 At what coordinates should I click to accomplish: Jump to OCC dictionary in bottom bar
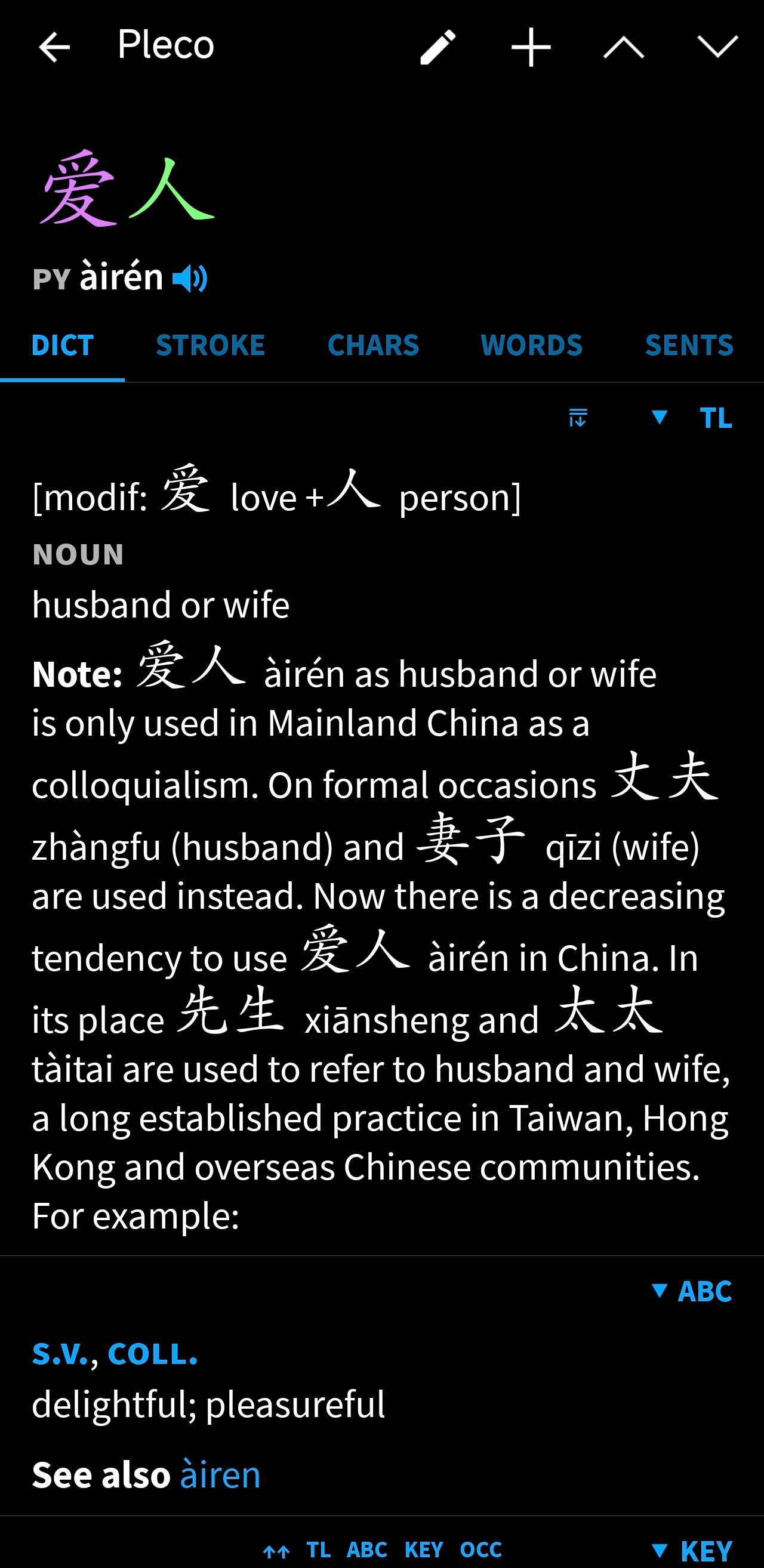click(481, 1550)
